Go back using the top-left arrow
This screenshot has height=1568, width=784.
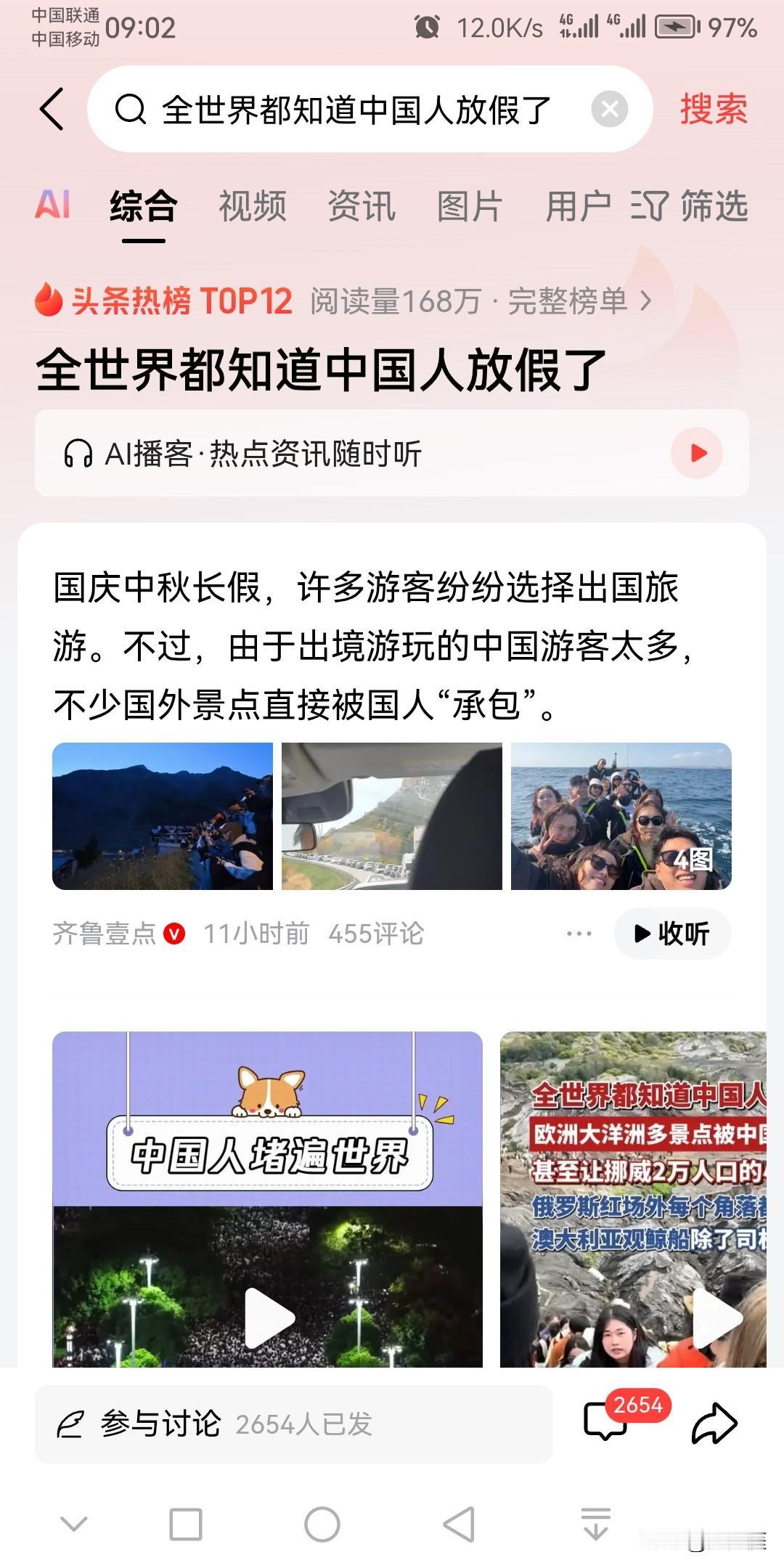click(x=52, y=110)
